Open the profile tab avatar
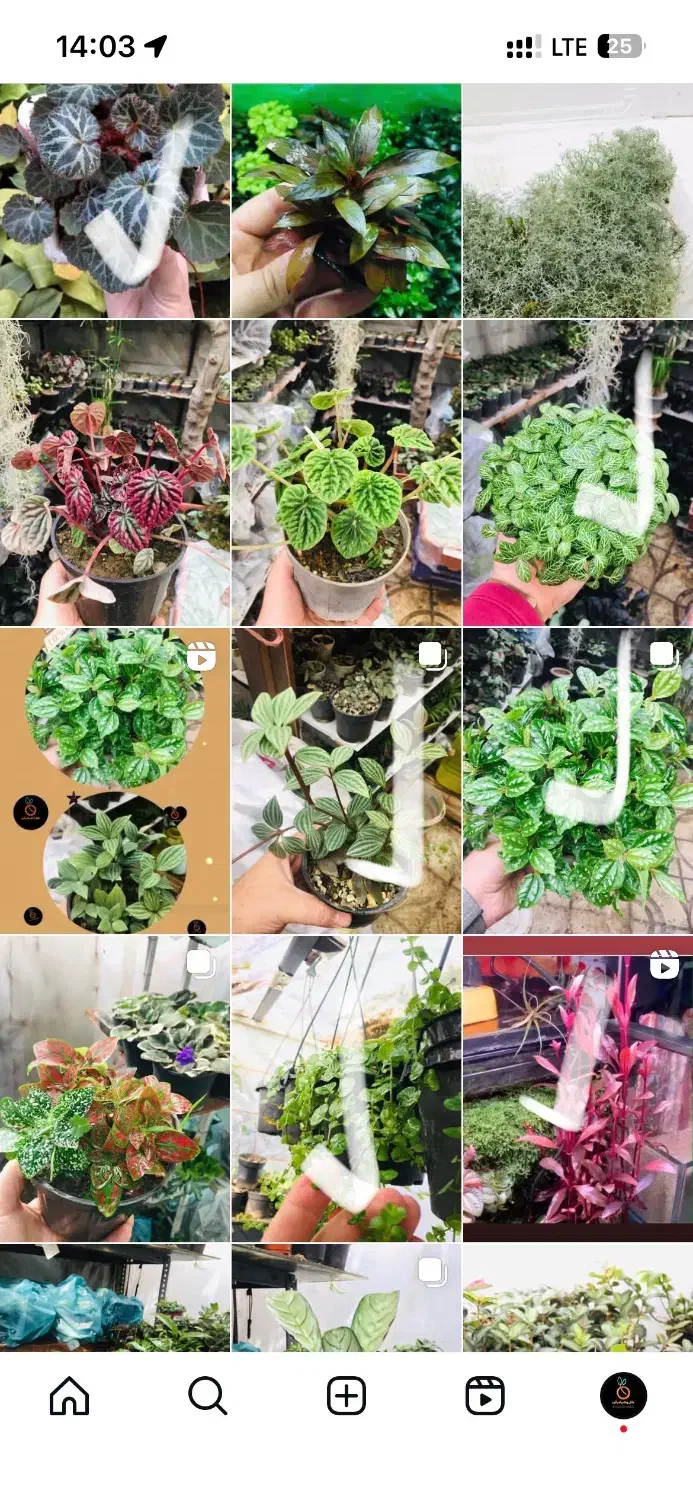The height and width of the screenshot is (1500, 693). (623, 1396)
